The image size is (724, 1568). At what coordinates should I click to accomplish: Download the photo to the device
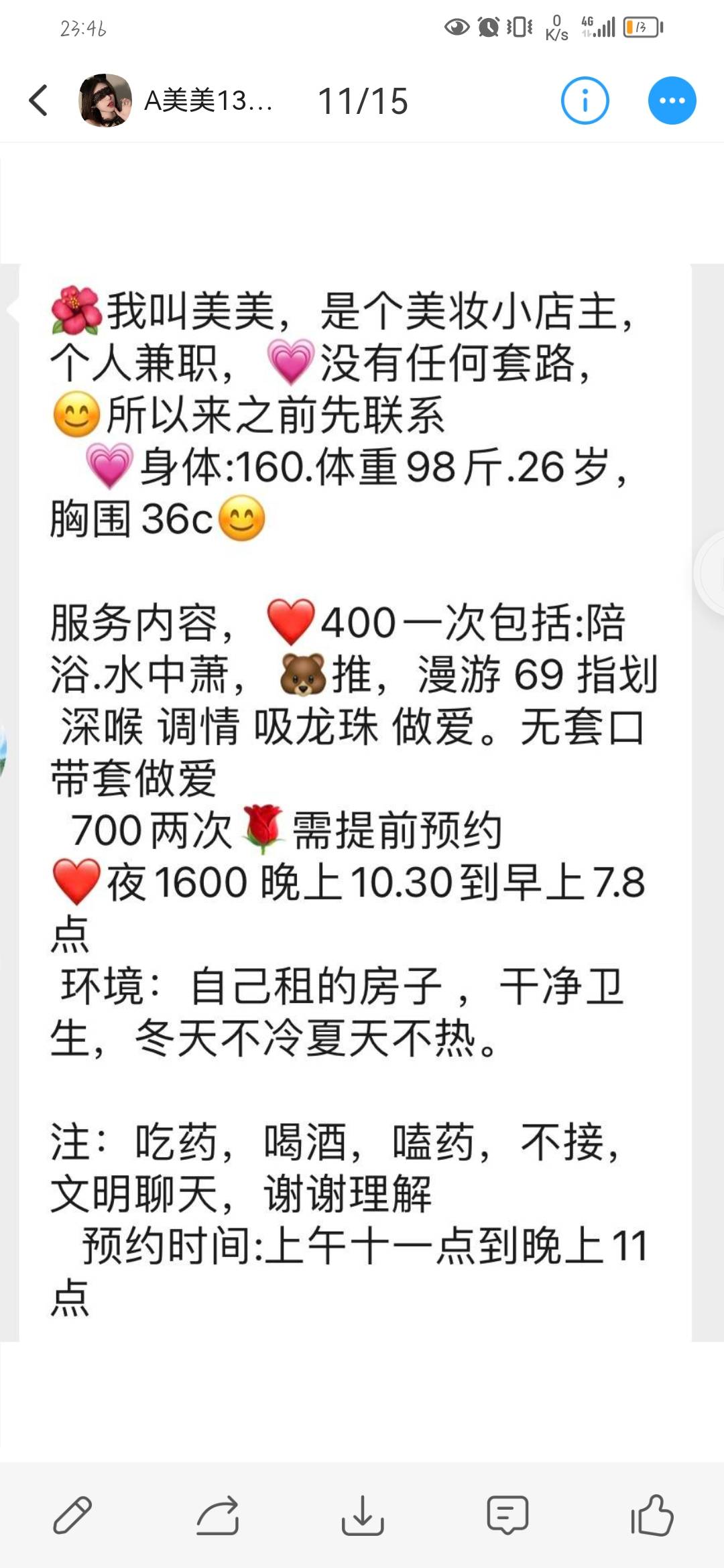[x=362, y=1515]
